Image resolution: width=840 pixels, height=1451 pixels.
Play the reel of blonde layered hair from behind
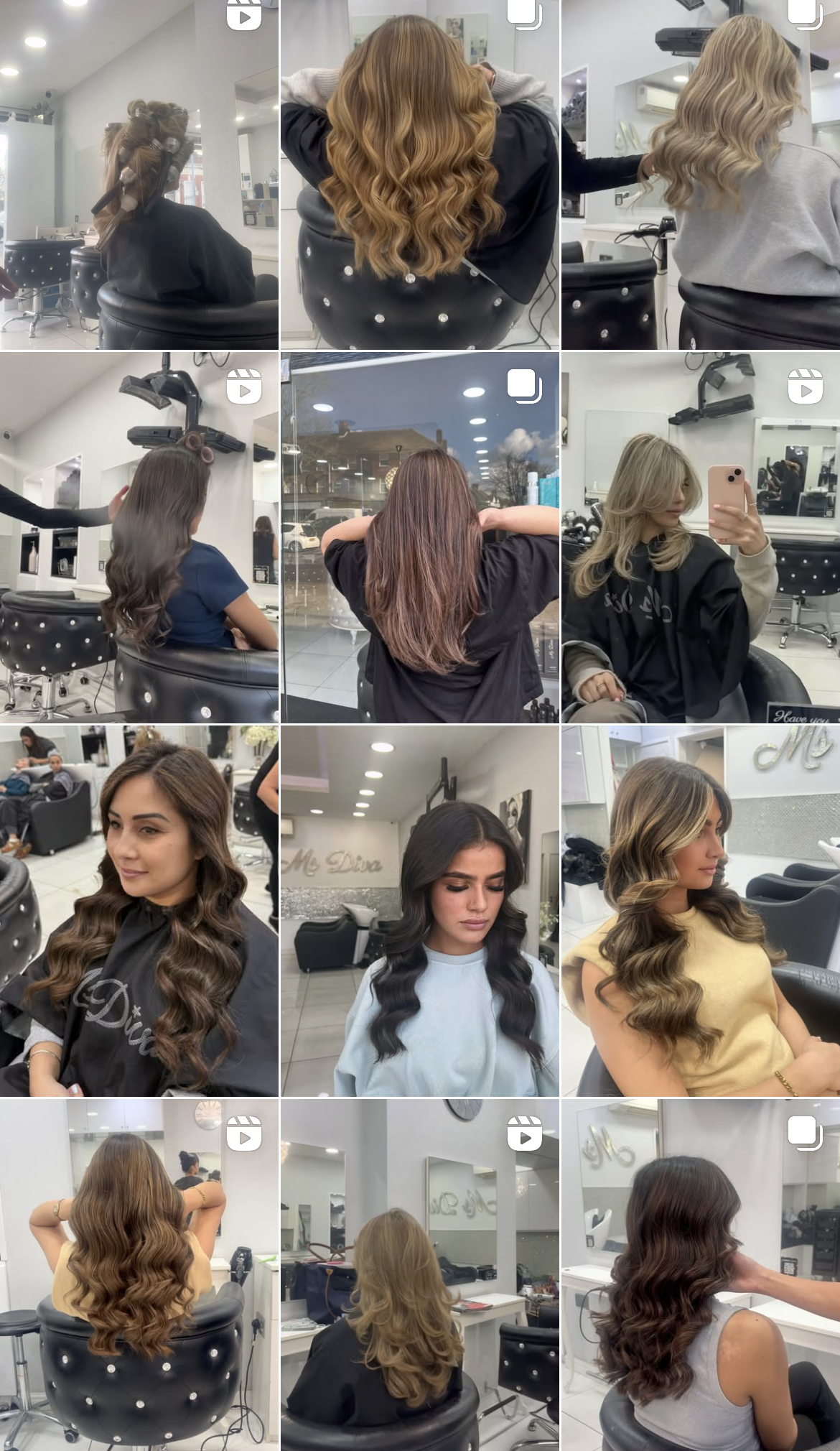click(x=419, y=1275)
